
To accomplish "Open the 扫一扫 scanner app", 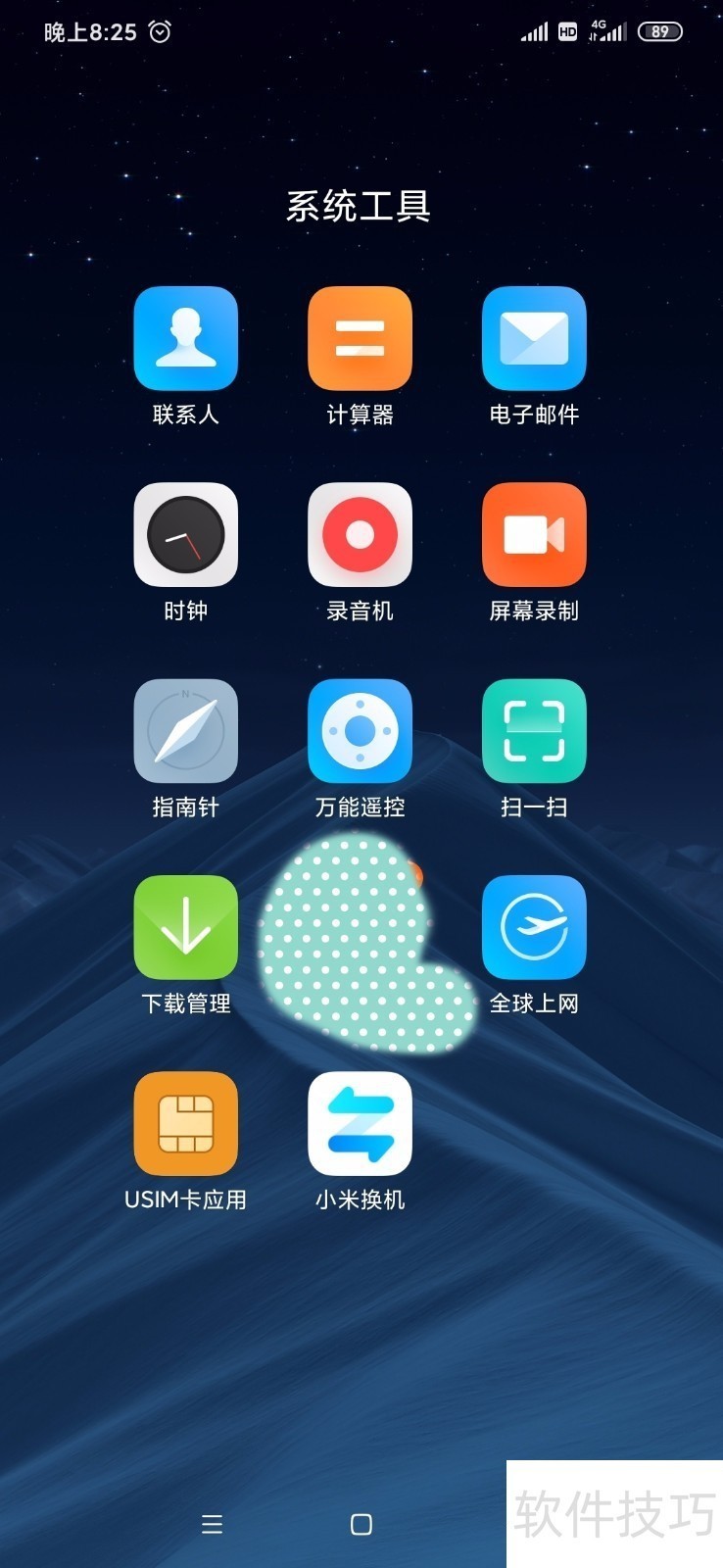I will click(534, 731).
